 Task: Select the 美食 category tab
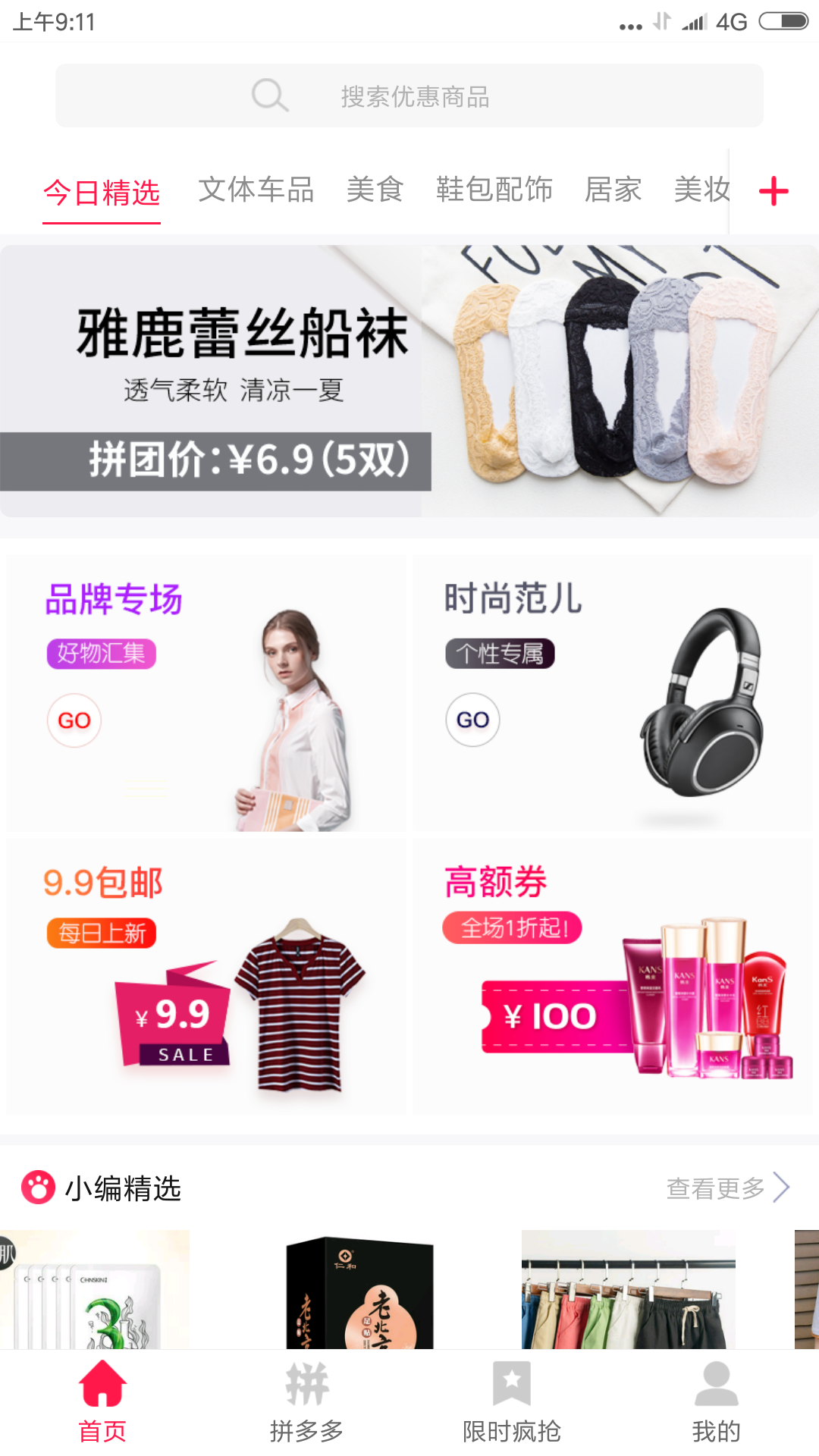(375, 190)
